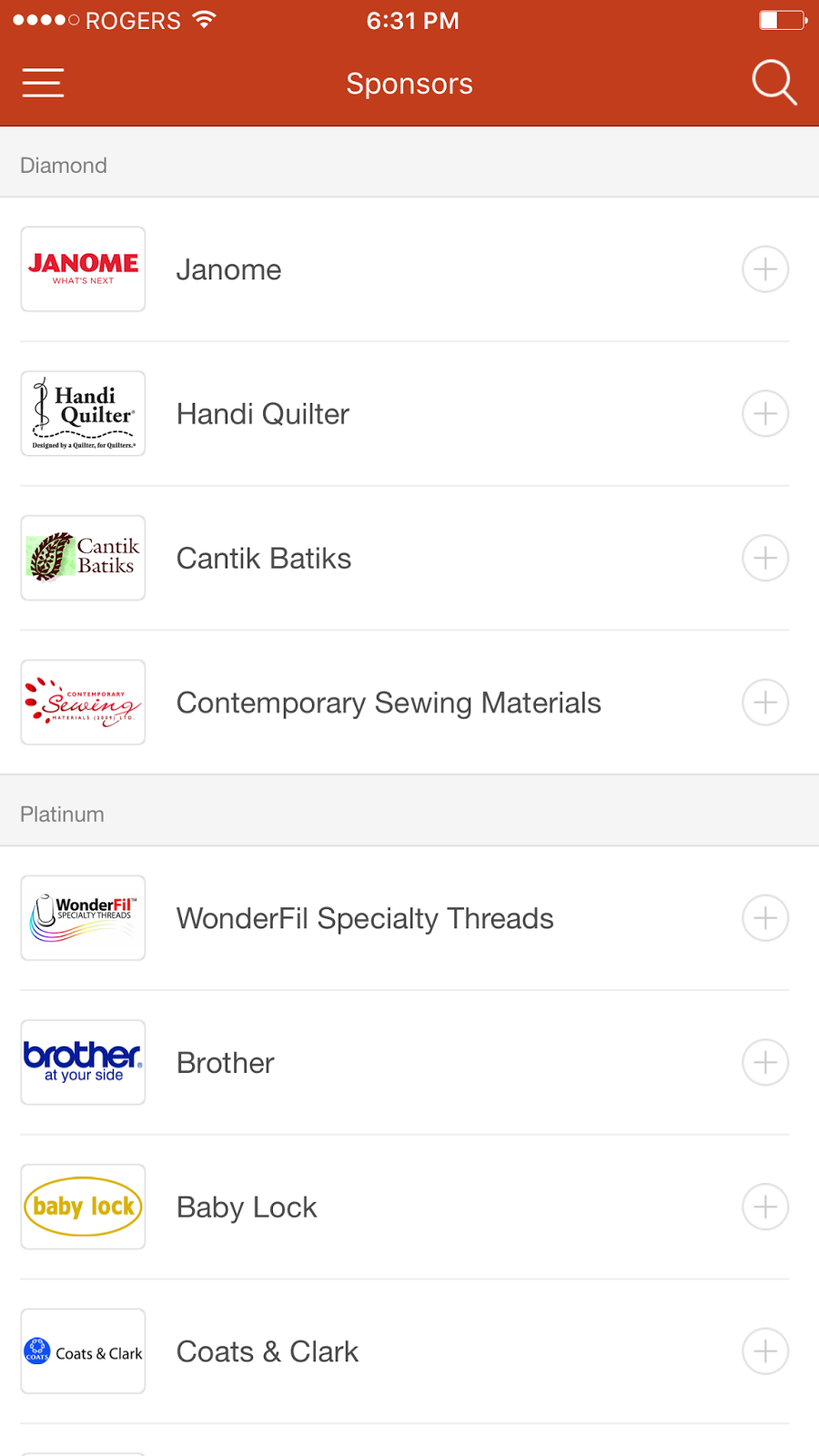The image size is (819, 1456).
Task: Tap the plus icon next to Baby Lock
Action: [x=765, y=1207]
